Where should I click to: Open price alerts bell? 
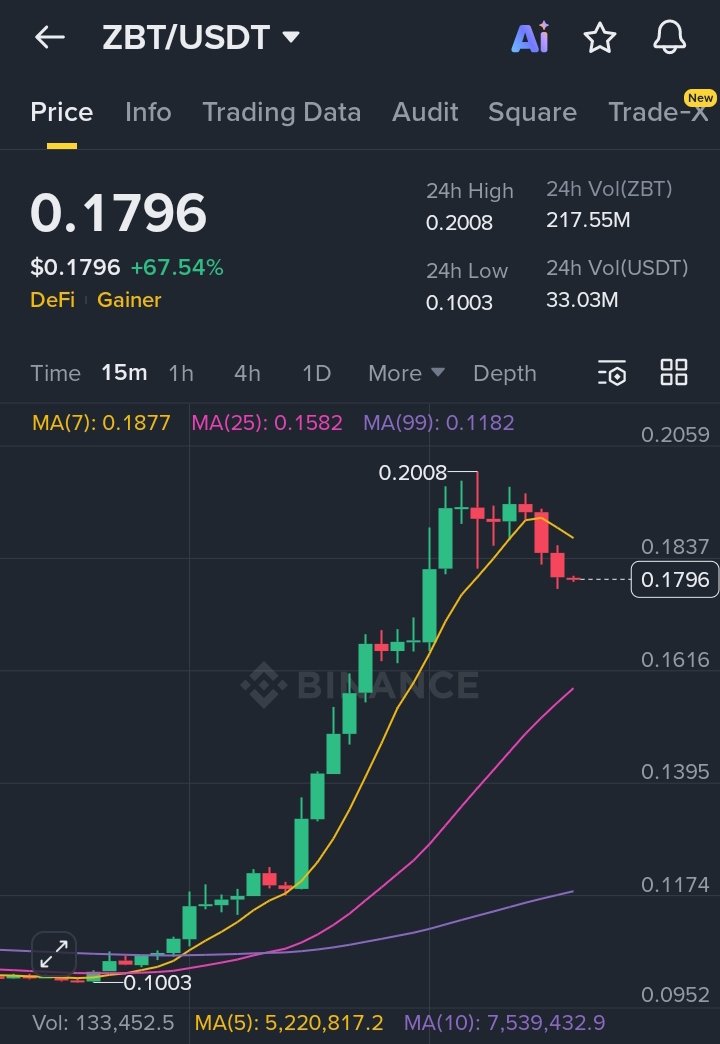(x=670, y=38)
